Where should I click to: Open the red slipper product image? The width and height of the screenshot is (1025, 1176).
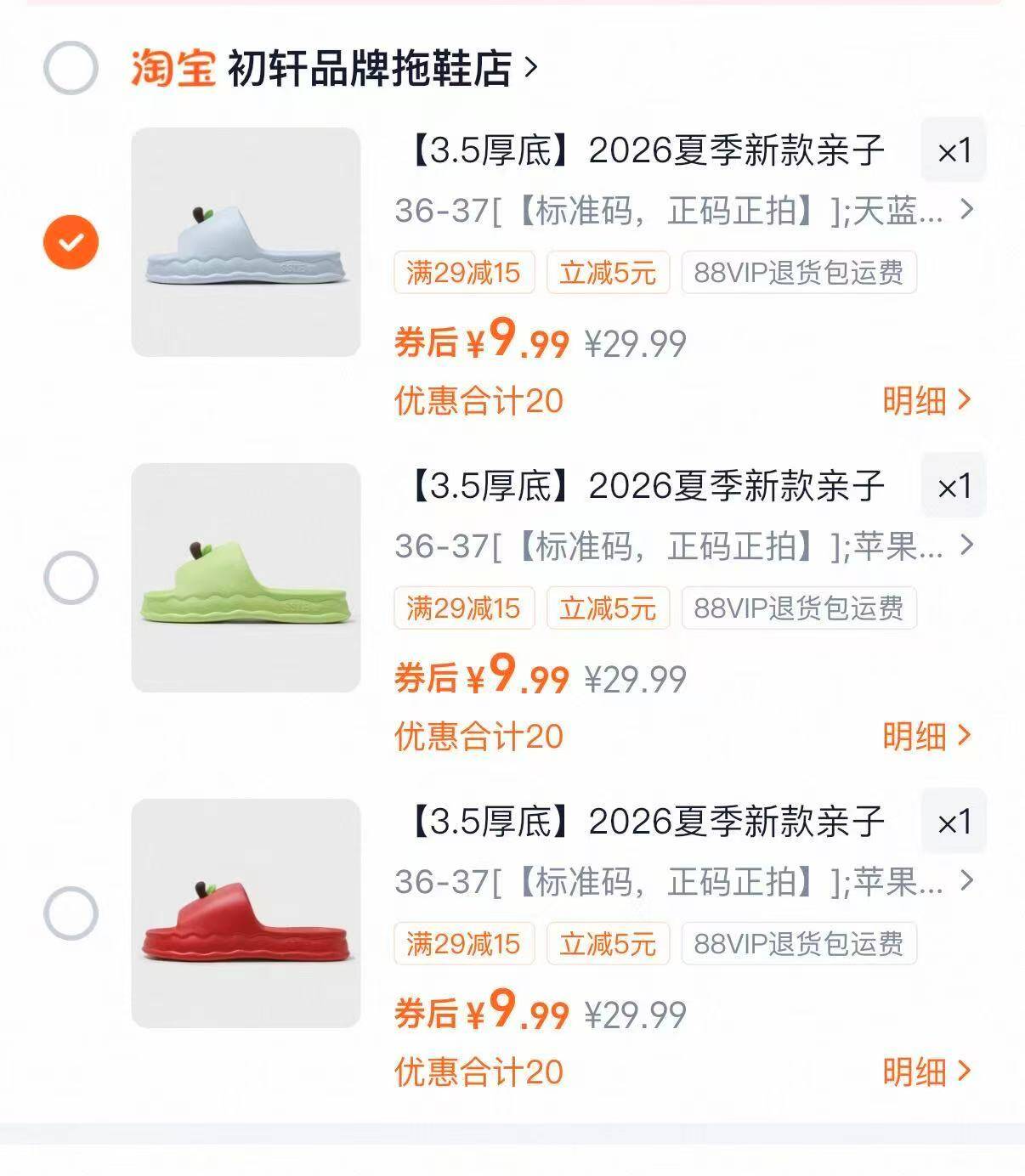[x=246, y=913]
